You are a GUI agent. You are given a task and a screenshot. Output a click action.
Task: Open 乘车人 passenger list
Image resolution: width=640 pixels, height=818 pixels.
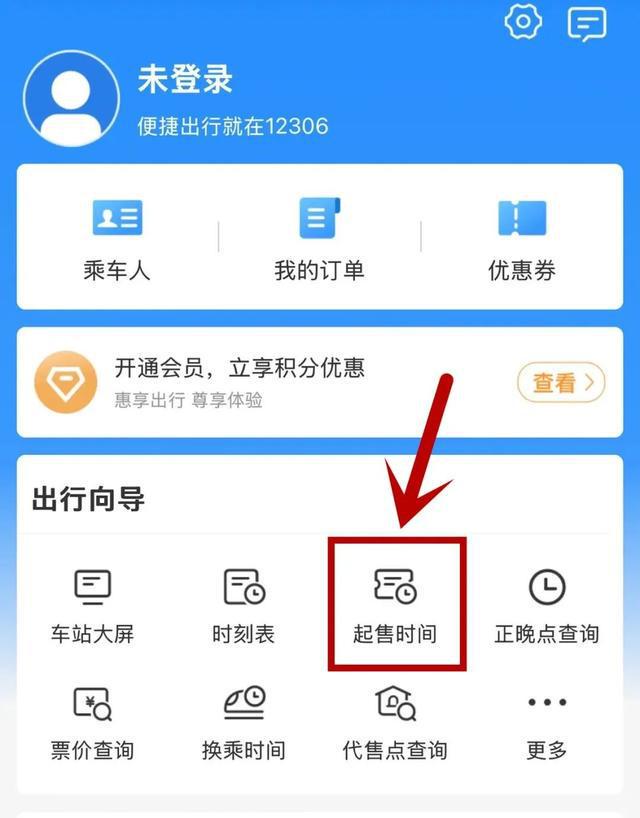point(117,238)
